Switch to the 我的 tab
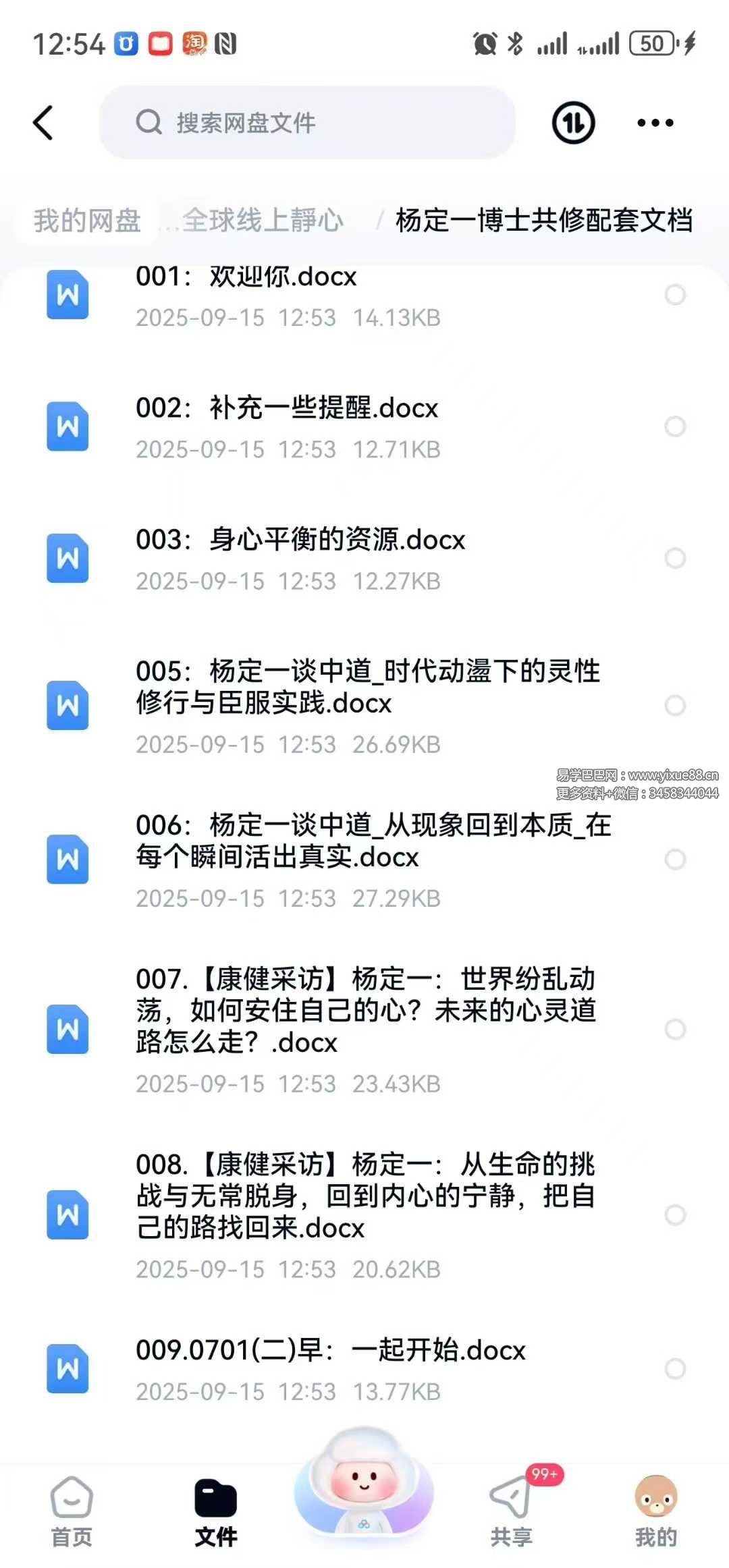This screenshot has width=729, height=1568. [x=655, y=1510]
